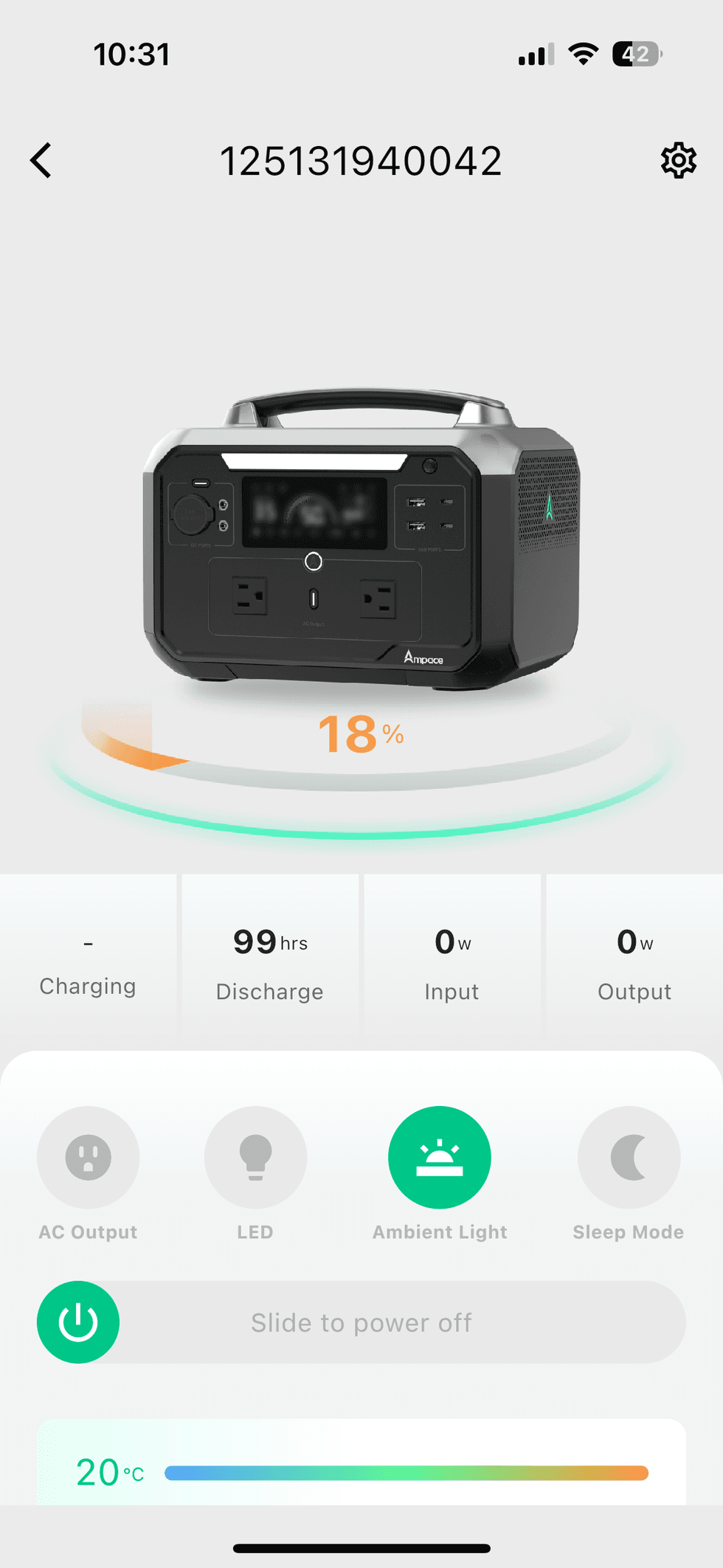Tap the battery indicator showing 42
Screen dimensions: 723x1568
pos(634,53)
